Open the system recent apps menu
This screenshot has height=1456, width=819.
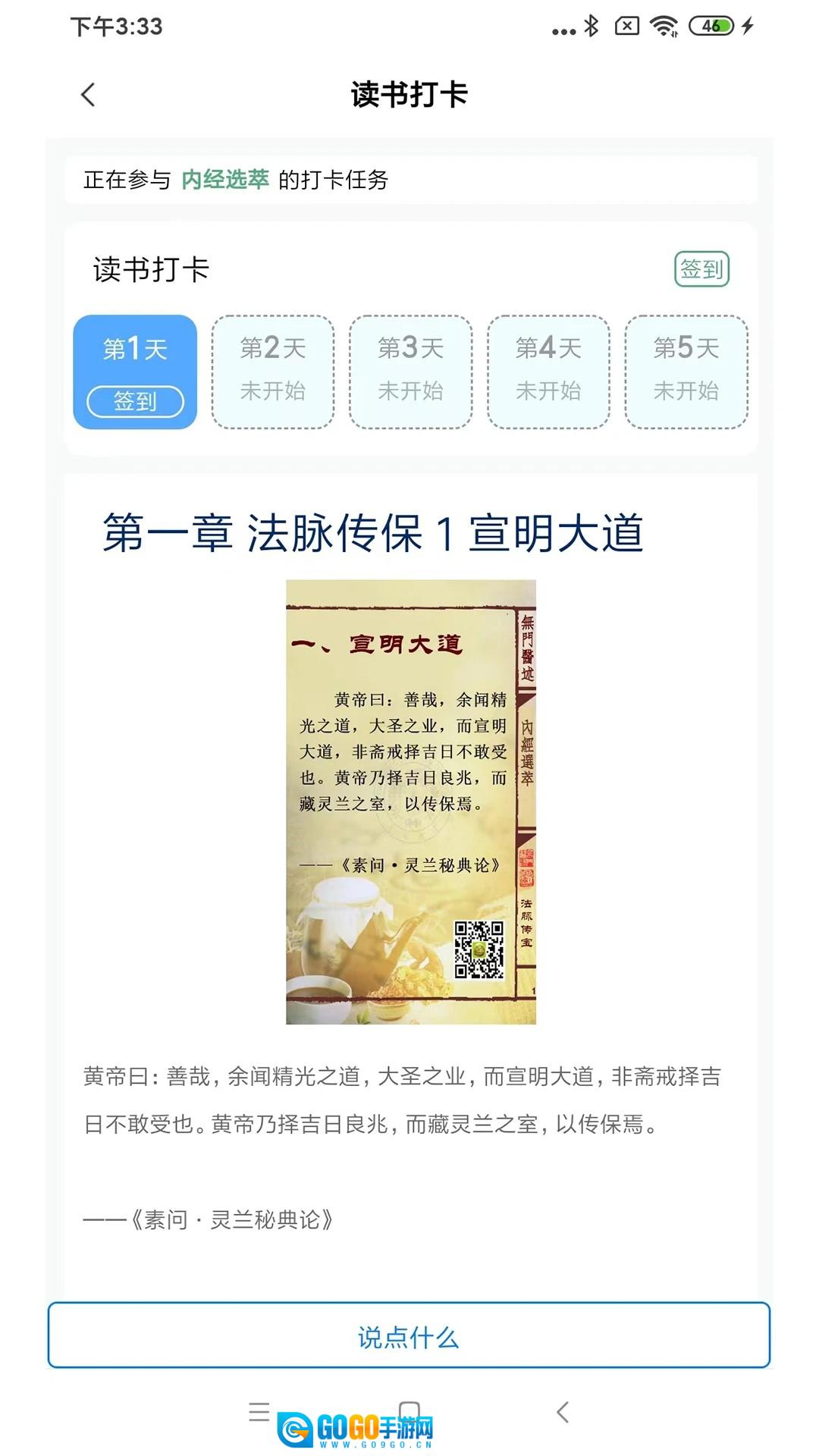pyautogui.click(x=259, y=1412)
